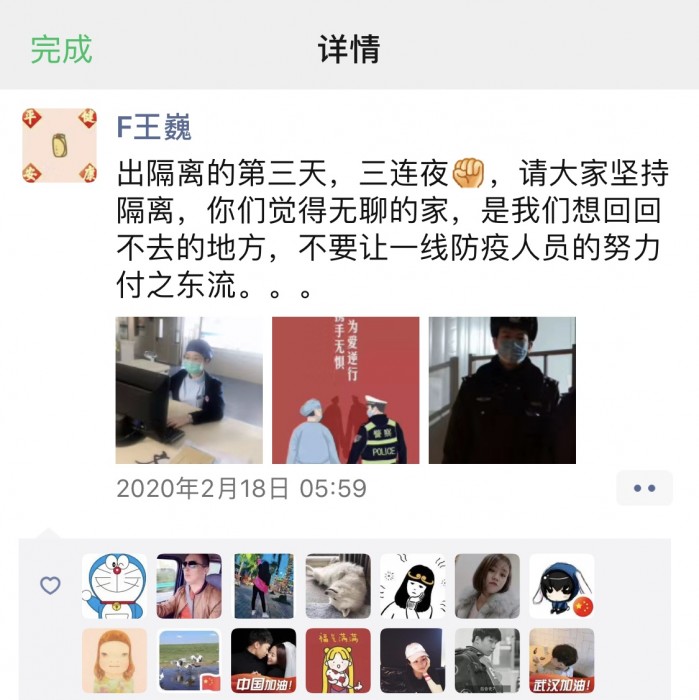699x700 pixels.
Task: Open the red police poster image
Action: (x=345, y=390)
